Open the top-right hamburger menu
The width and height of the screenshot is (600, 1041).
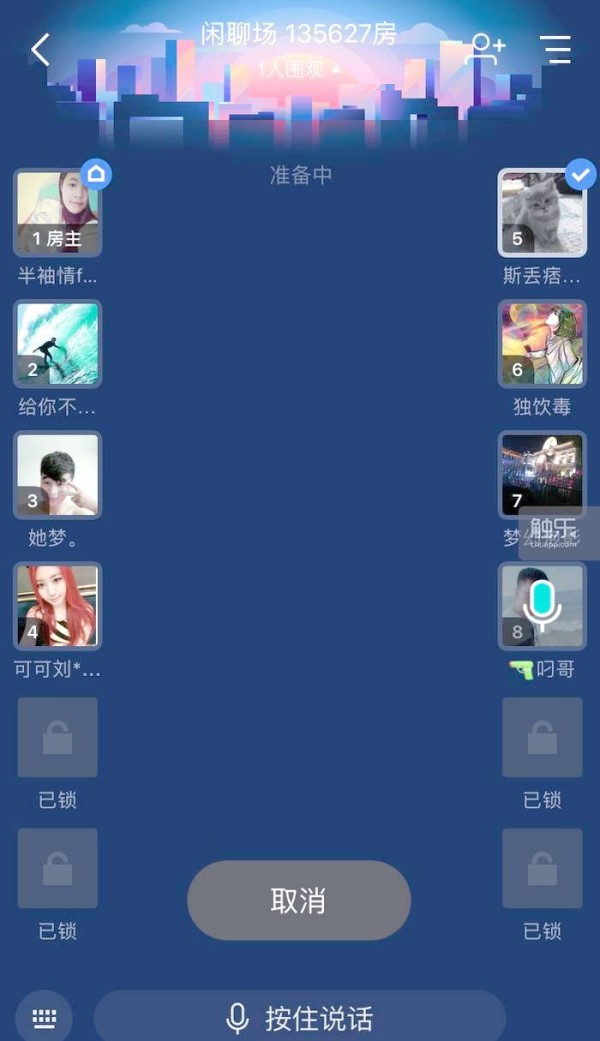click(555, 49)
